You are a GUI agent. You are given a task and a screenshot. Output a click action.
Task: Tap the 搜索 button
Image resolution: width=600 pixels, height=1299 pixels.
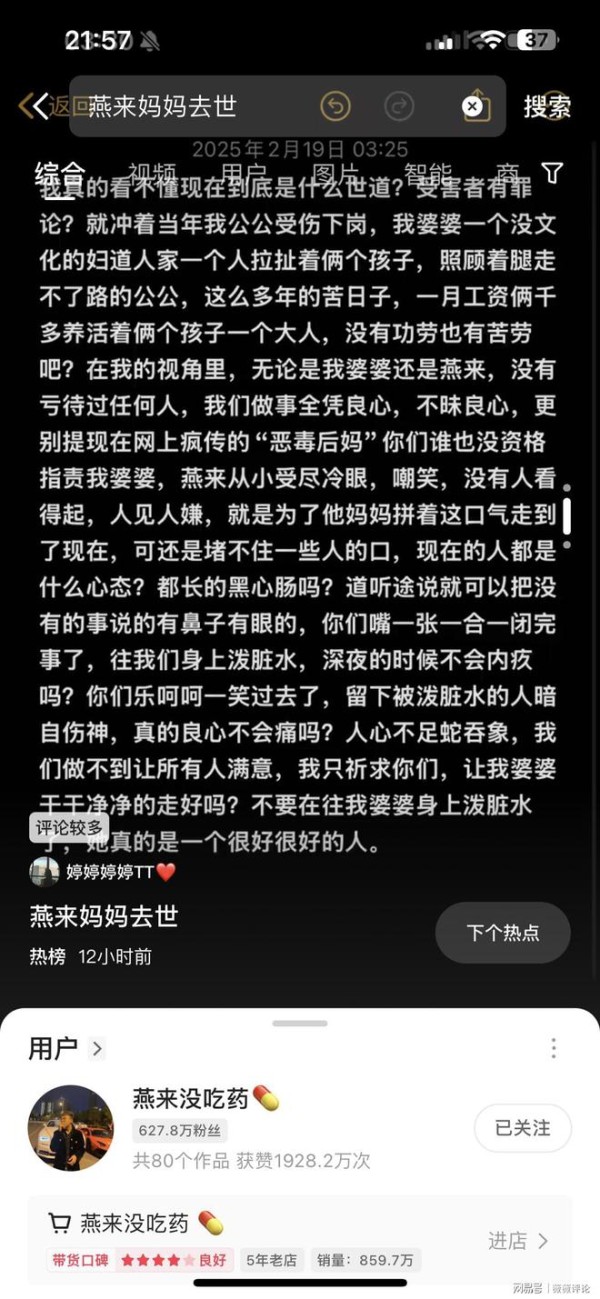coord(547,106)
